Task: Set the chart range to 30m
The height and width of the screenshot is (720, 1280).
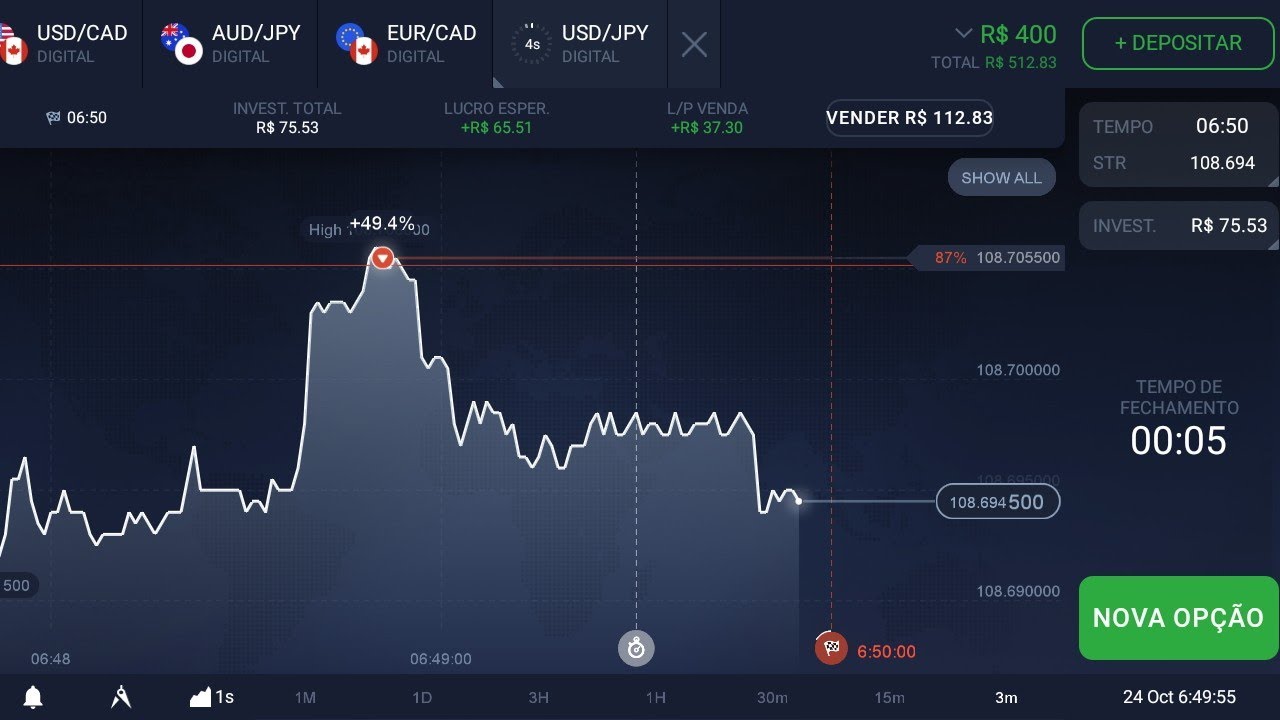Action: coord(772,698)
